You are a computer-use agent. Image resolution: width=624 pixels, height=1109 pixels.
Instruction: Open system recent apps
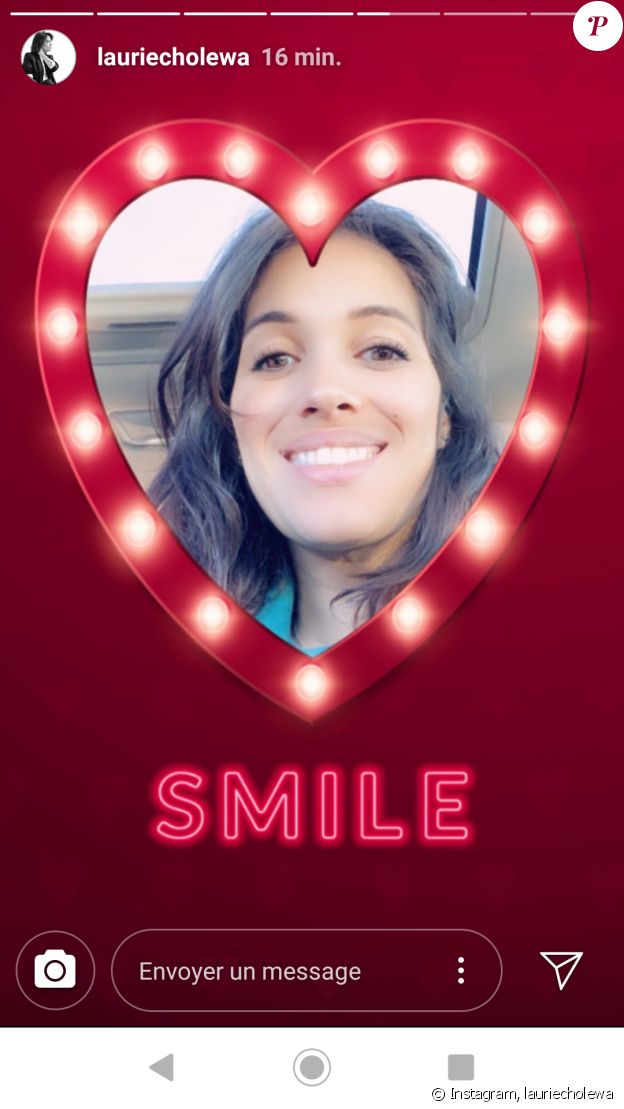tap(460, 1067)
